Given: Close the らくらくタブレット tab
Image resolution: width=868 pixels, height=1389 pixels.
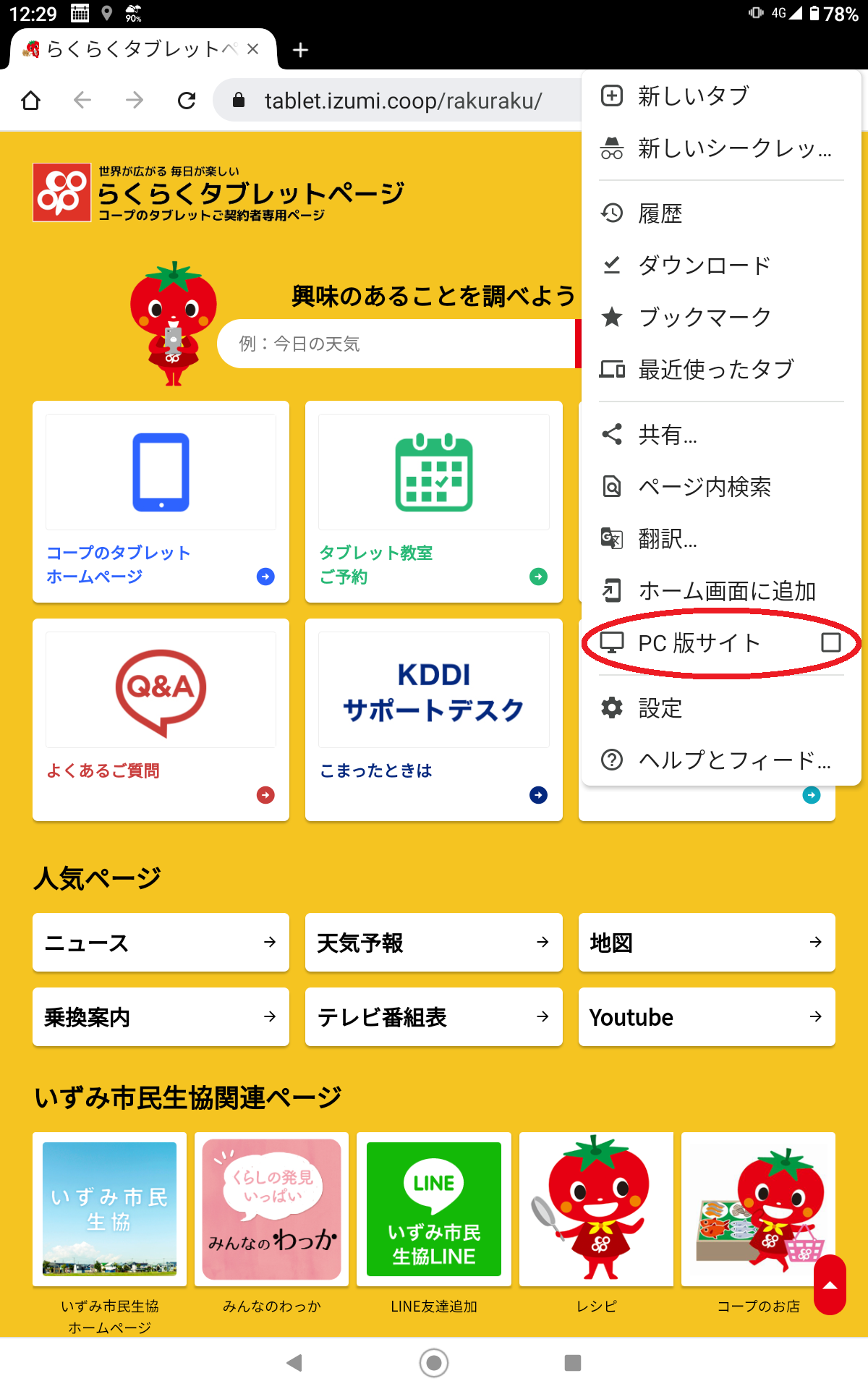Looking at the screenshot, I should tap(252, 49).
